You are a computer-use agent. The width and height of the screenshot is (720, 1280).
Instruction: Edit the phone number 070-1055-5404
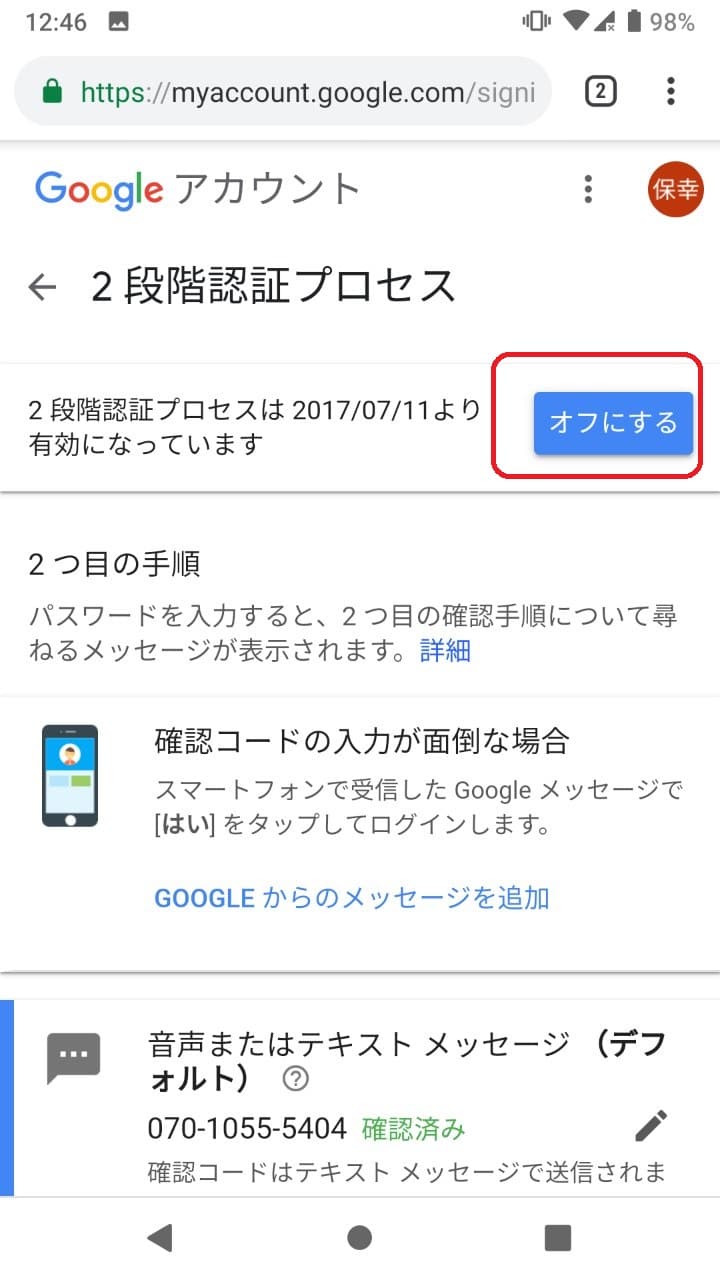coord(651,1127)
